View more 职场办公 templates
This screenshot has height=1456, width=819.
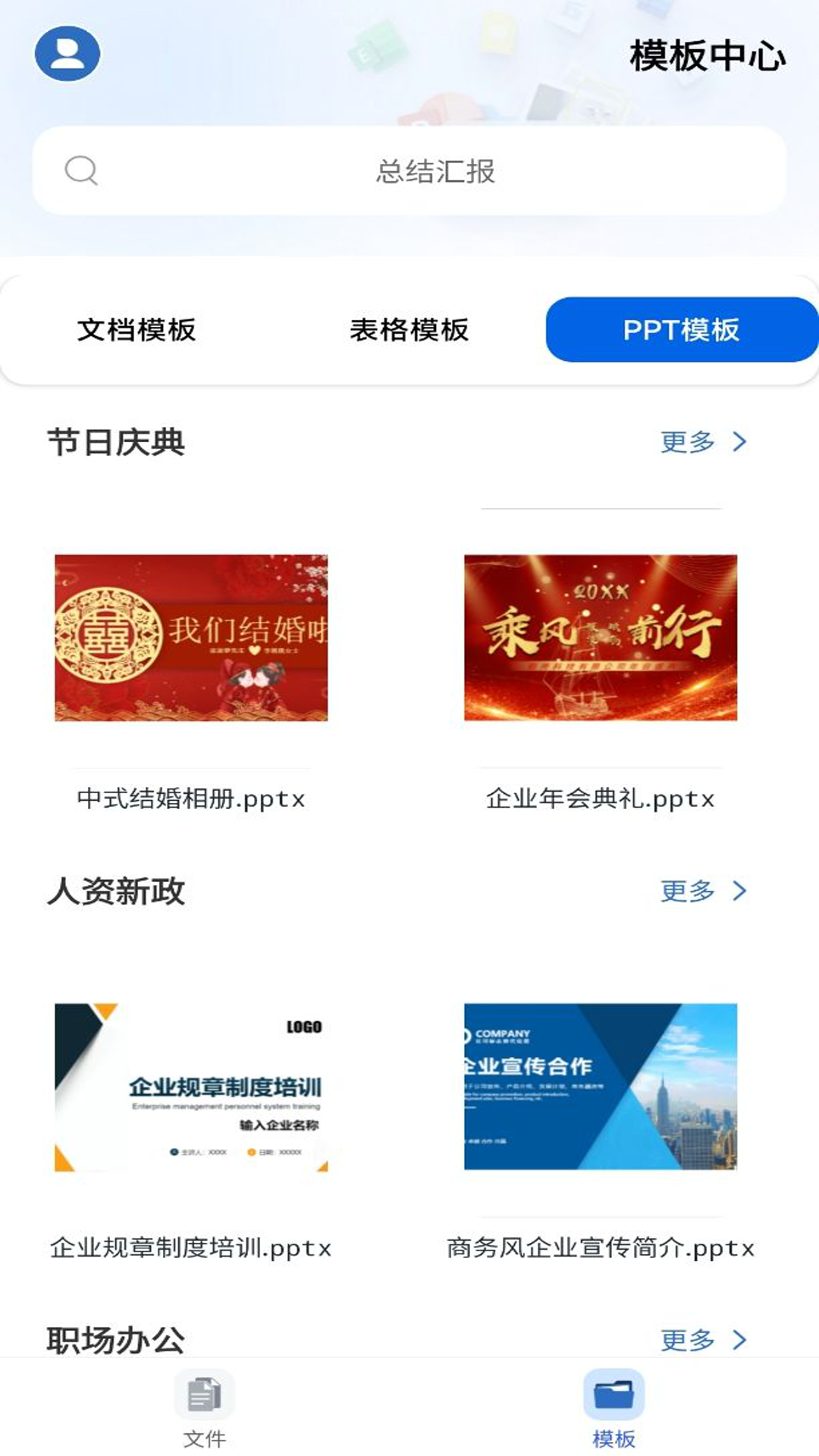pyautogui.click(x=703, y=1340)
